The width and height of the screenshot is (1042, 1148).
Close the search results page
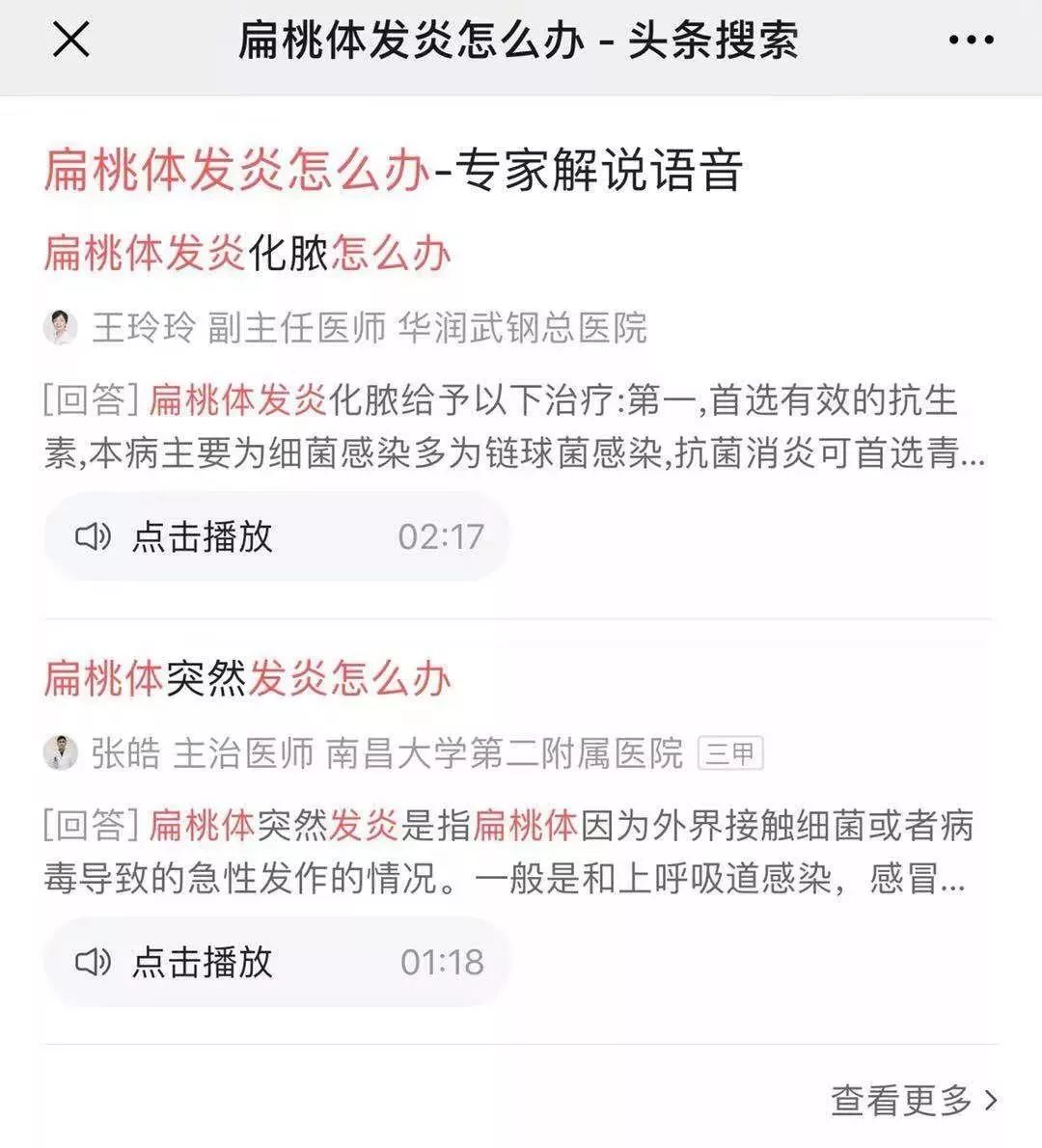[x=71, y=41]
